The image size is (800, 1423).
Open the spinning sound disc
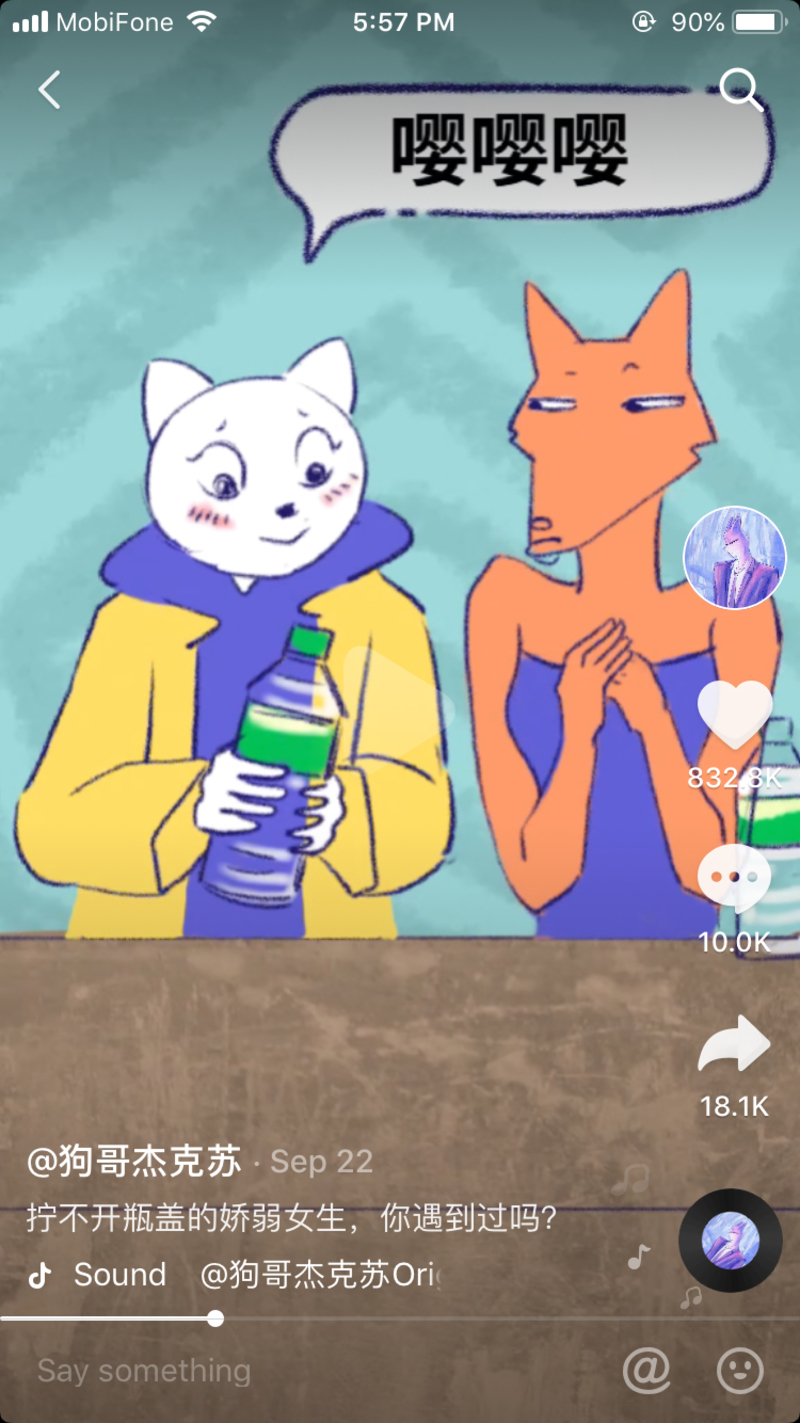coord(730,1240)
